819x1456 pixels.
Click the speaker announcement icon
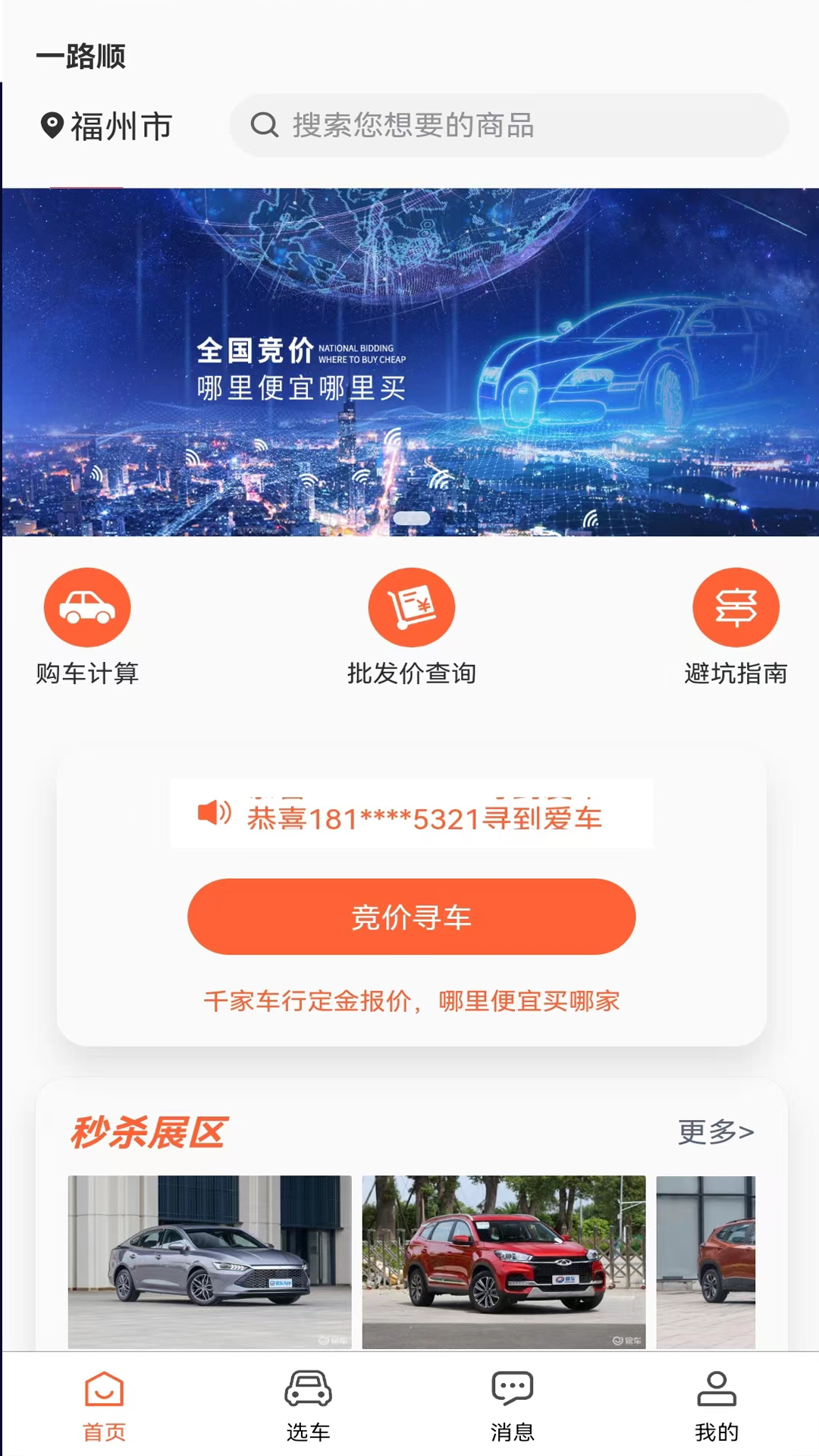click(x=213, y=815)
